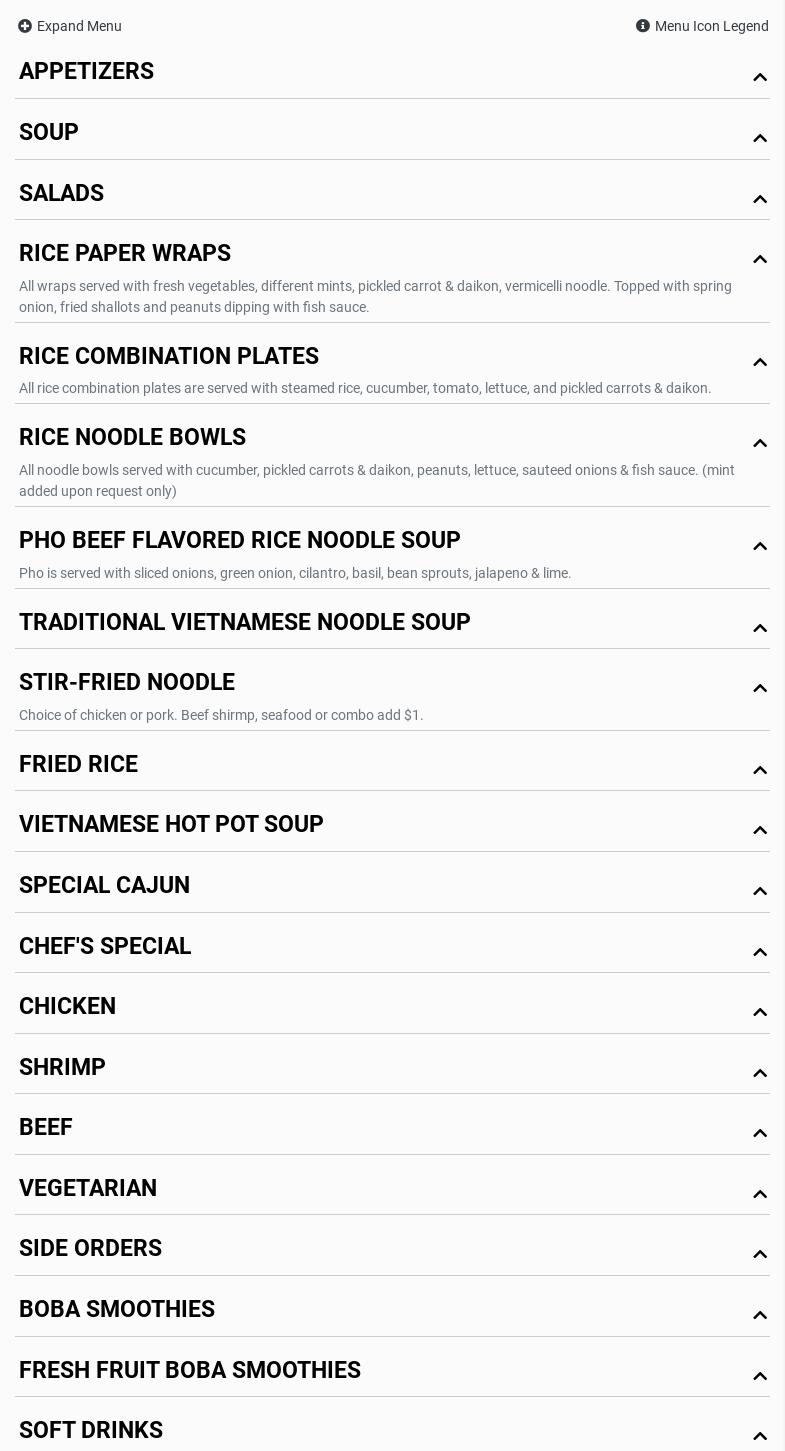Expand the Soup section
The image size is (785, 1451).
[x=392, y=133]
